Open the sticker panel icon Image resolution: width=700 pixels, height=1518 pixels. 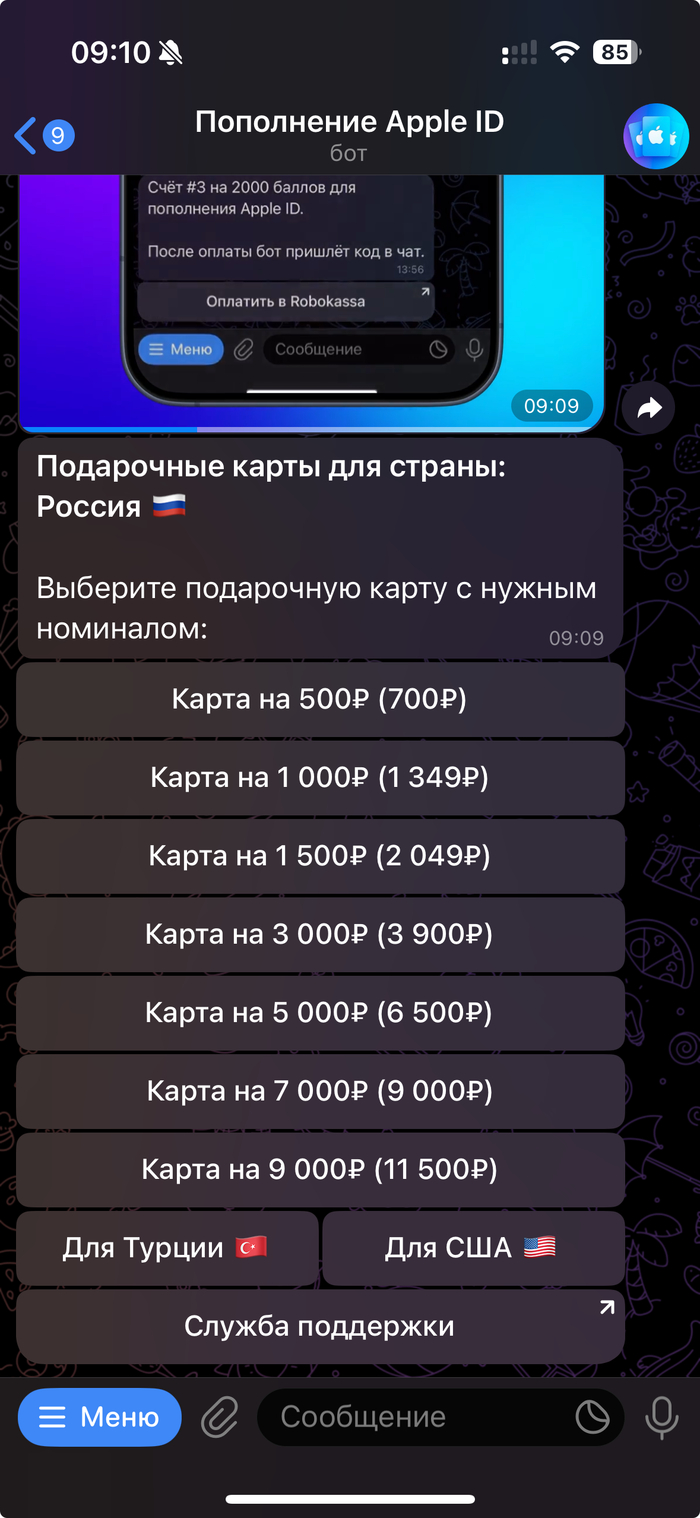pos(593,1417)
